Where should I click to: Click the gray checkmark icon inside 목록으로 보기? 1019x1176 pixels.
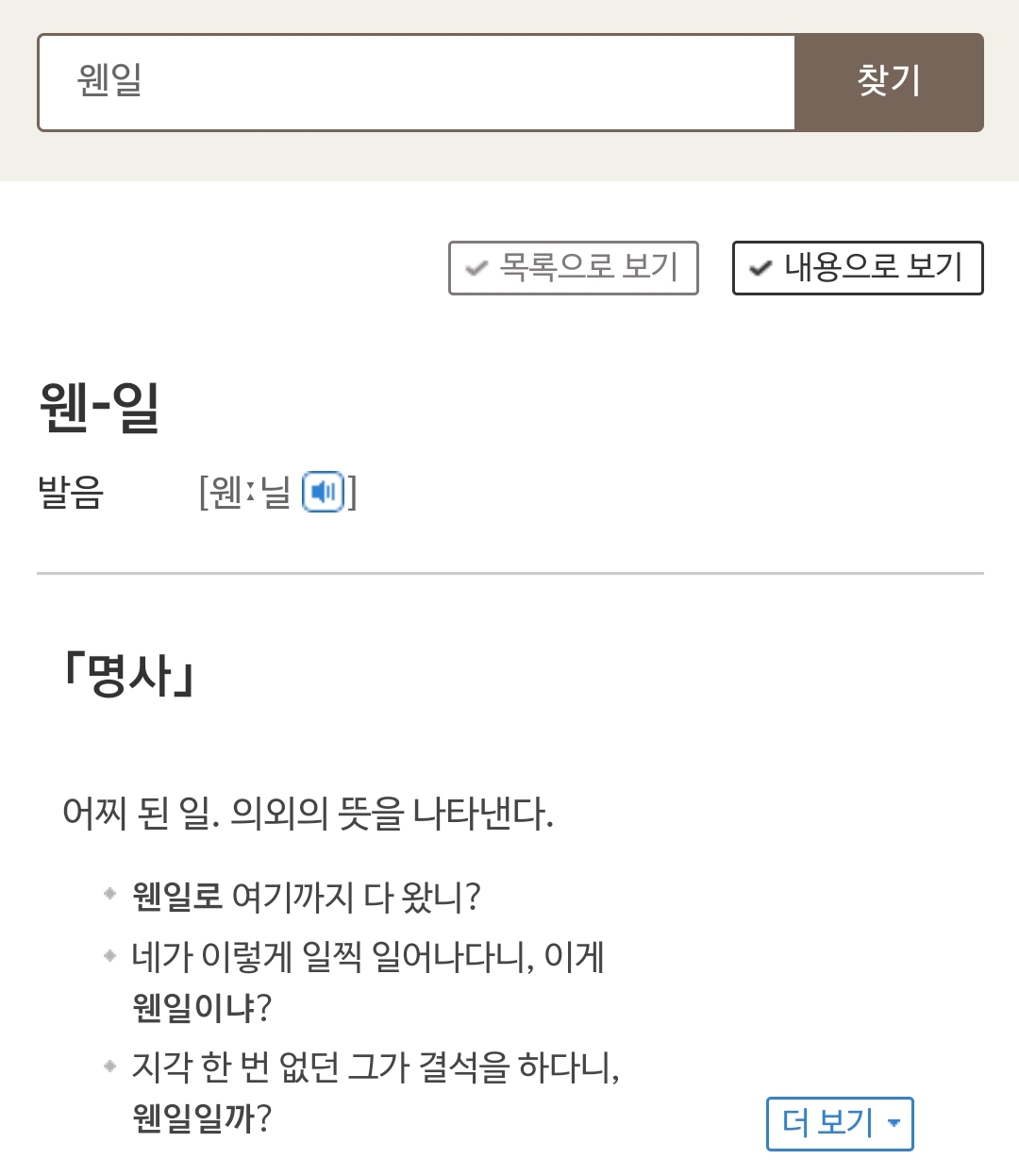pos(476,269)
